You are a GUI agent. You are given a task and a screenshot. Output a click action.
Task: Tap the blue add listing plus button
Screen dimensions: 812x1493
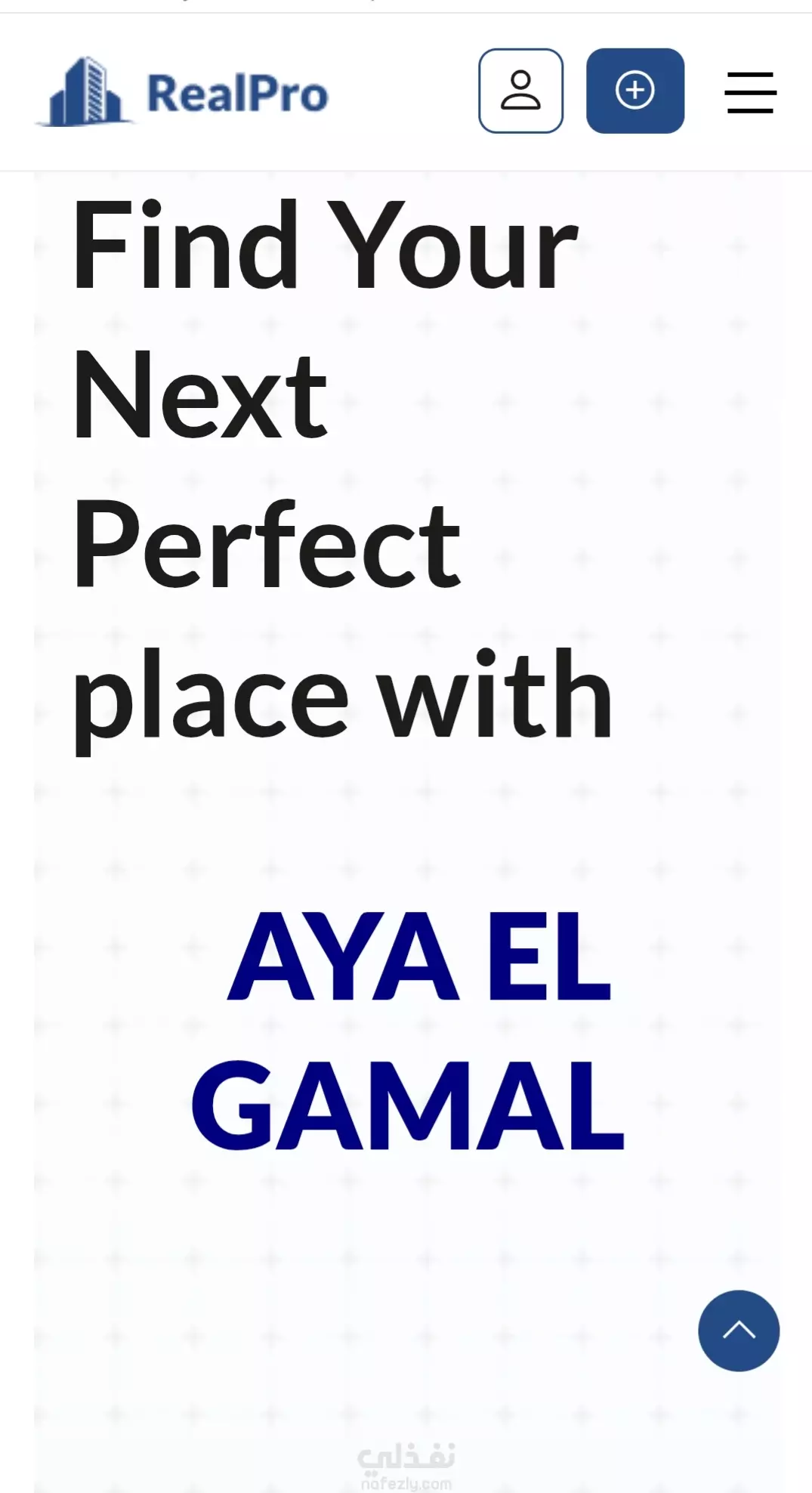(x=635, y=91)
